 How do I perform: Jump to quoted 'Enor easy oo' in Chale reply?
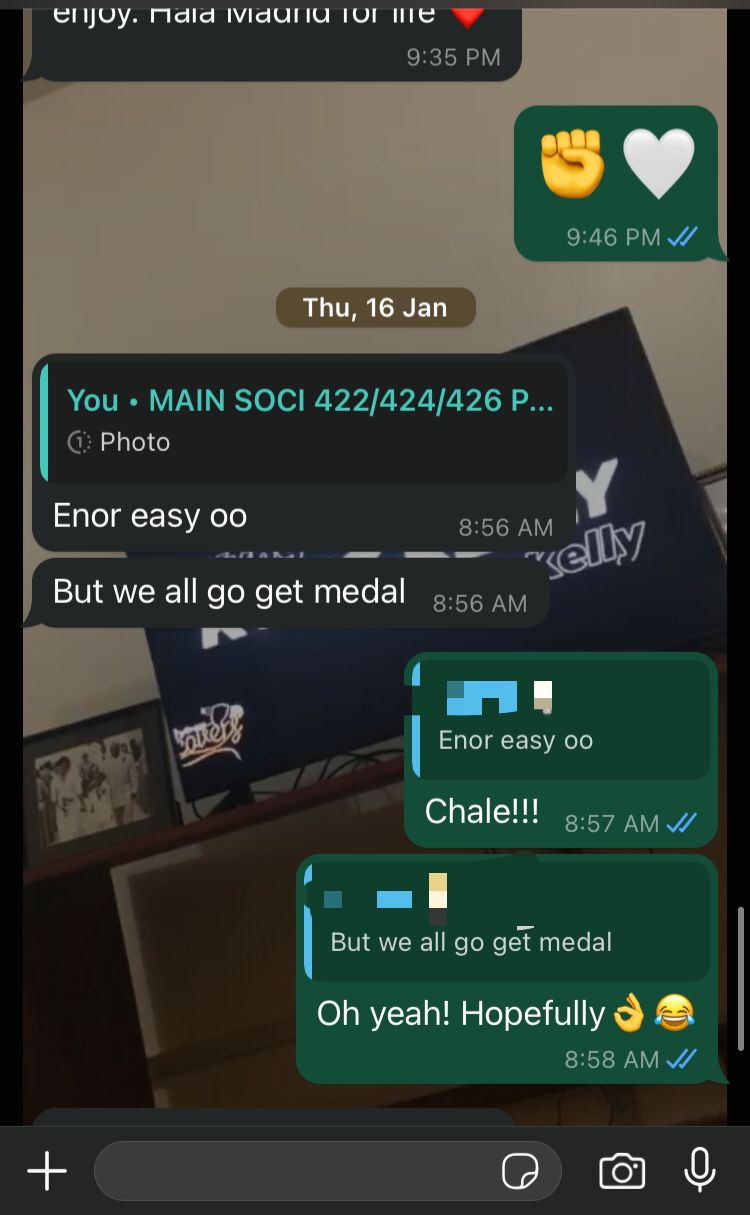coord(562,720)
